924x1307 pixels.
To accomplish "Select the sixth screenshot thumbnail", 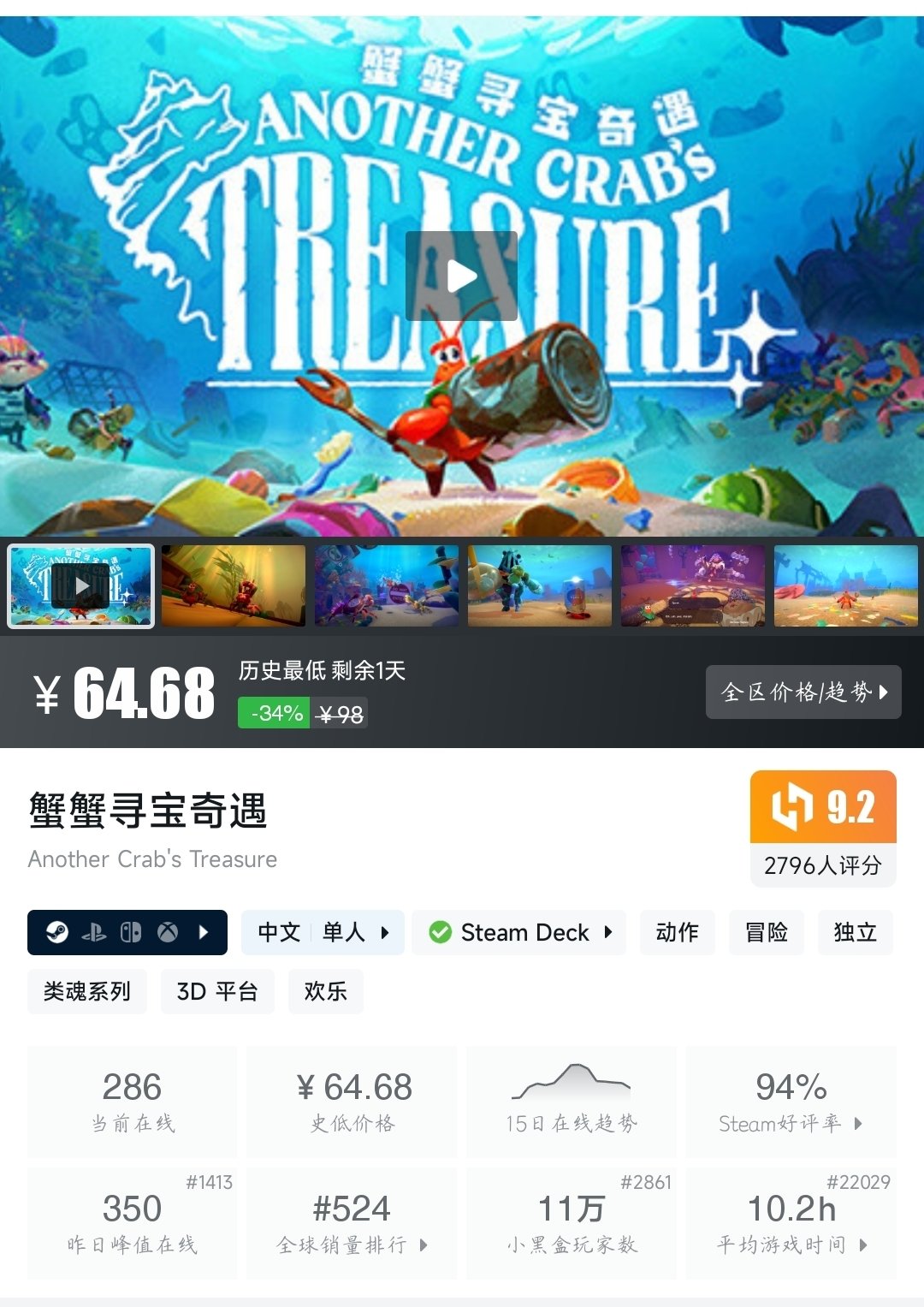I will click(845, 586).
